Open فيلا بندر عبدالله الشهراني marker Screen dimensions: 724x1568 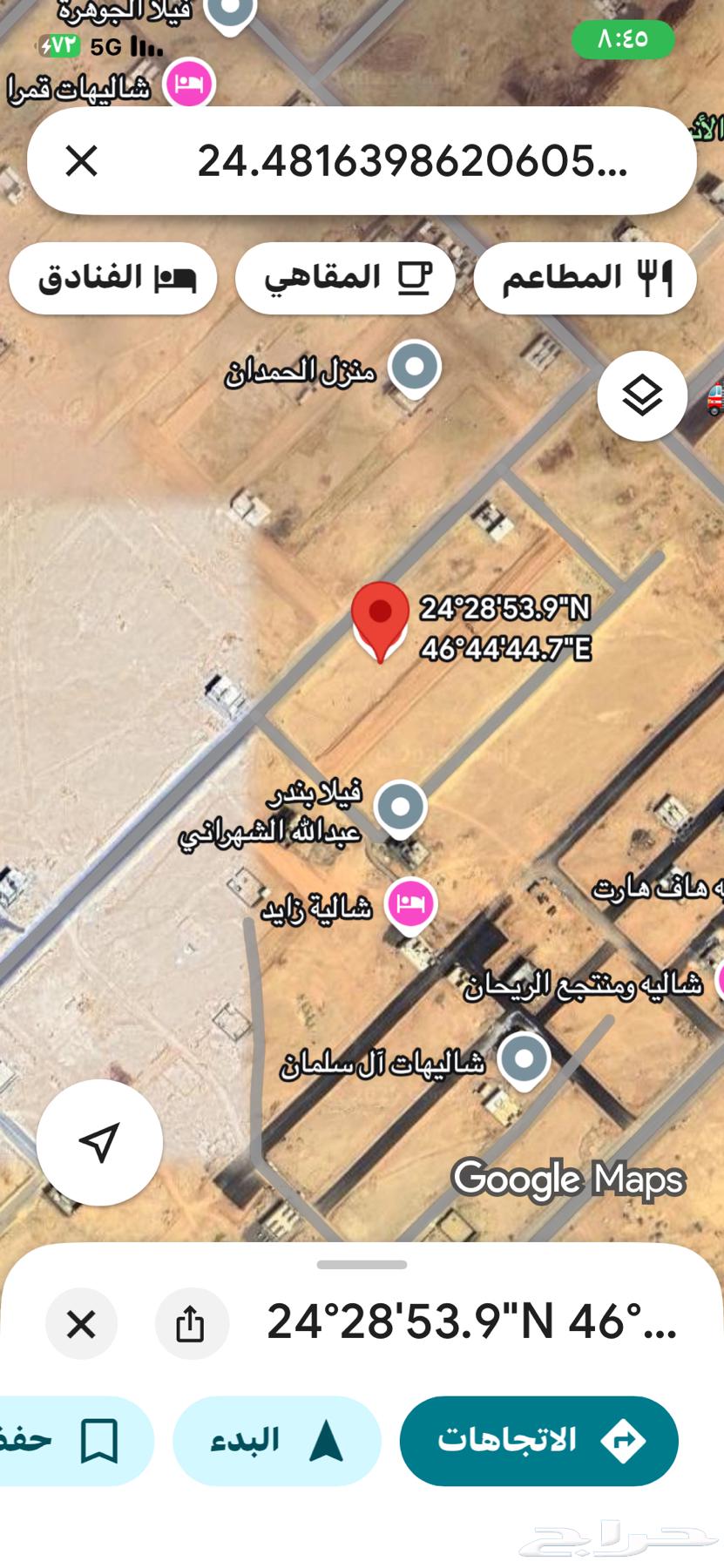(x=401, y=808)
